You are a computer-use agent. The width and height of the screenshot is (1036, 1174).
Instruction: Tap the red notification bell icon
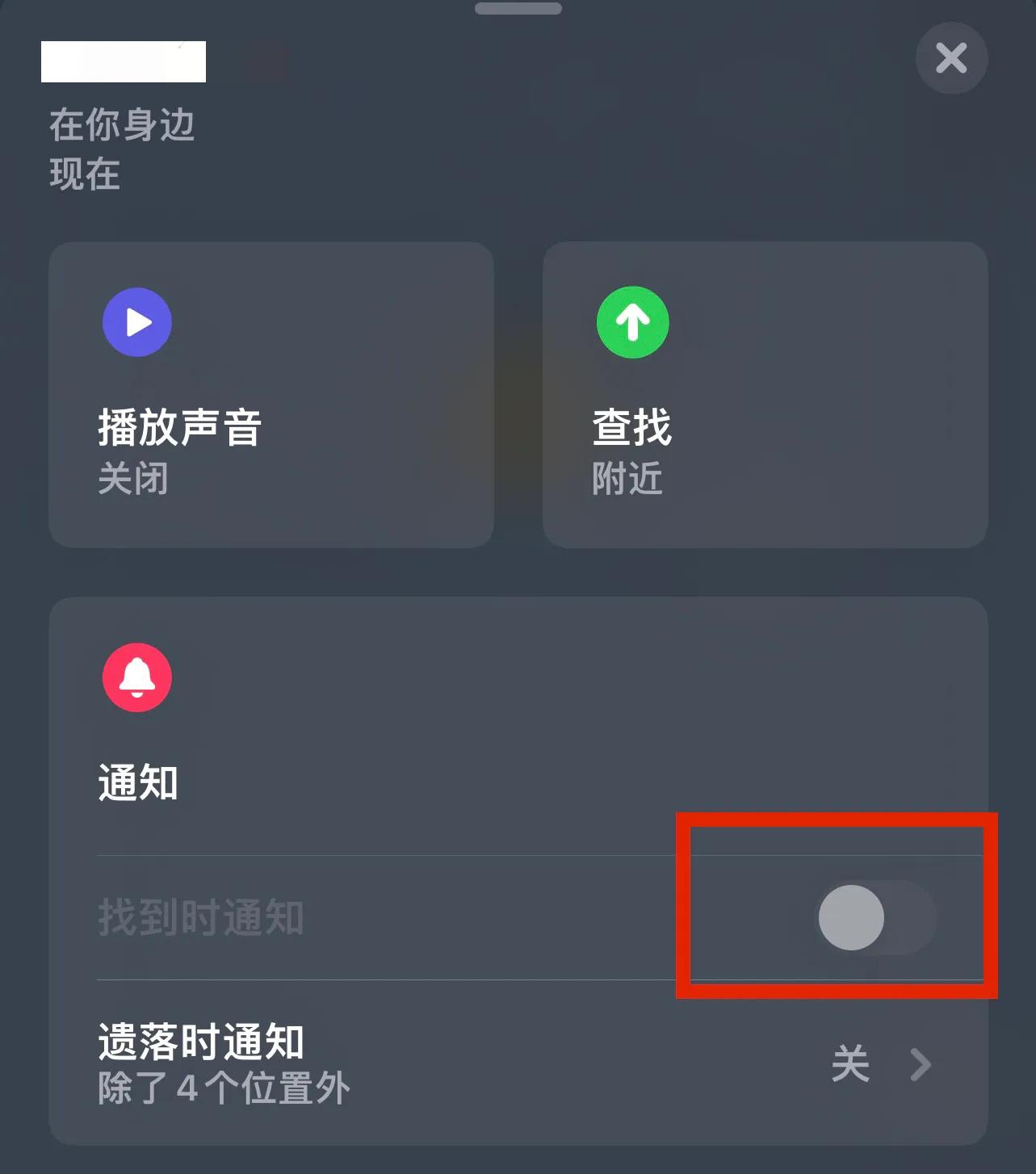pyautogui.click(x=137, y=678)
